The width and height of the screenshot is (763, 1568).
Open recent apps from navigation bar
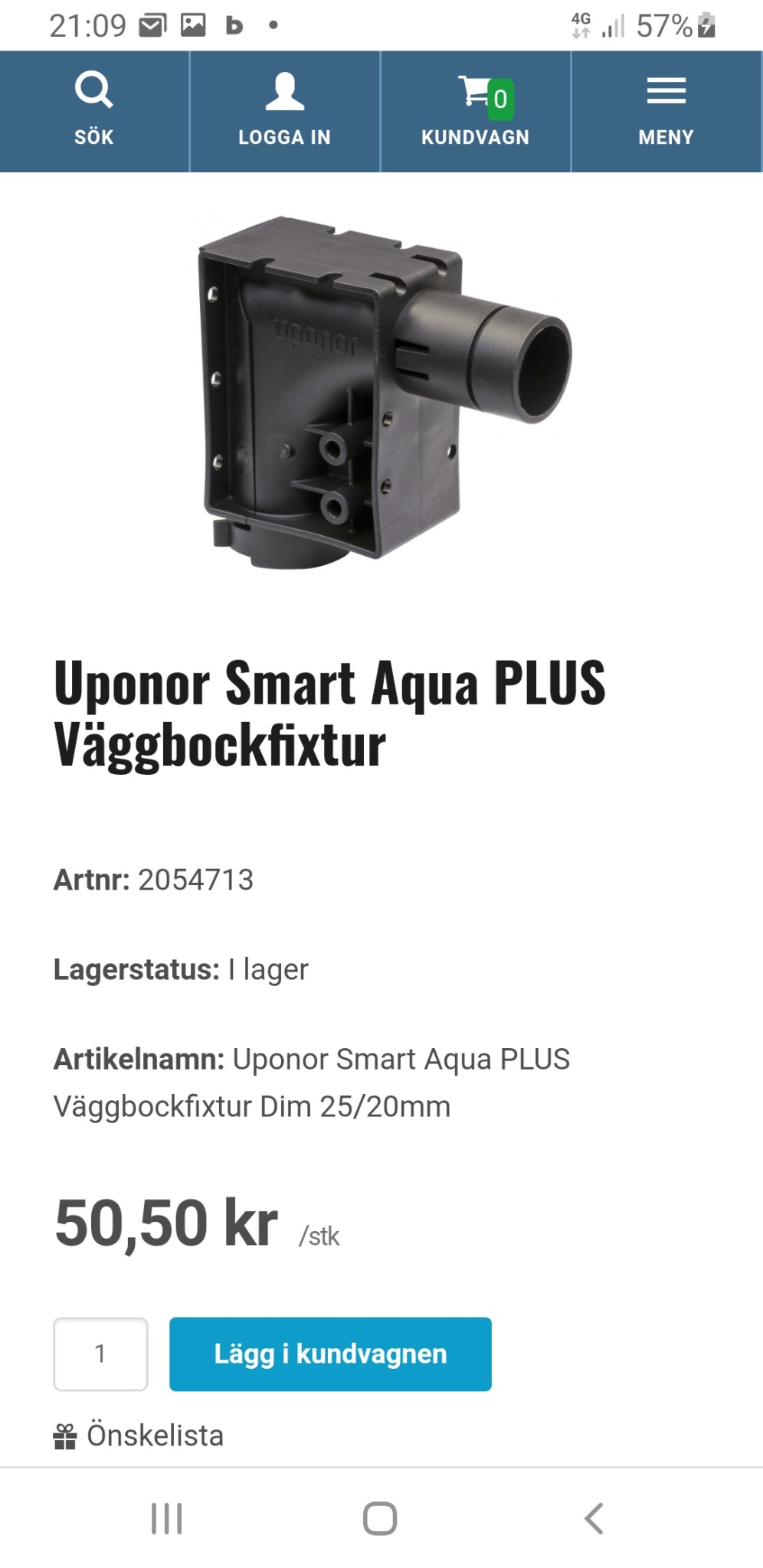click(166, 1517)
